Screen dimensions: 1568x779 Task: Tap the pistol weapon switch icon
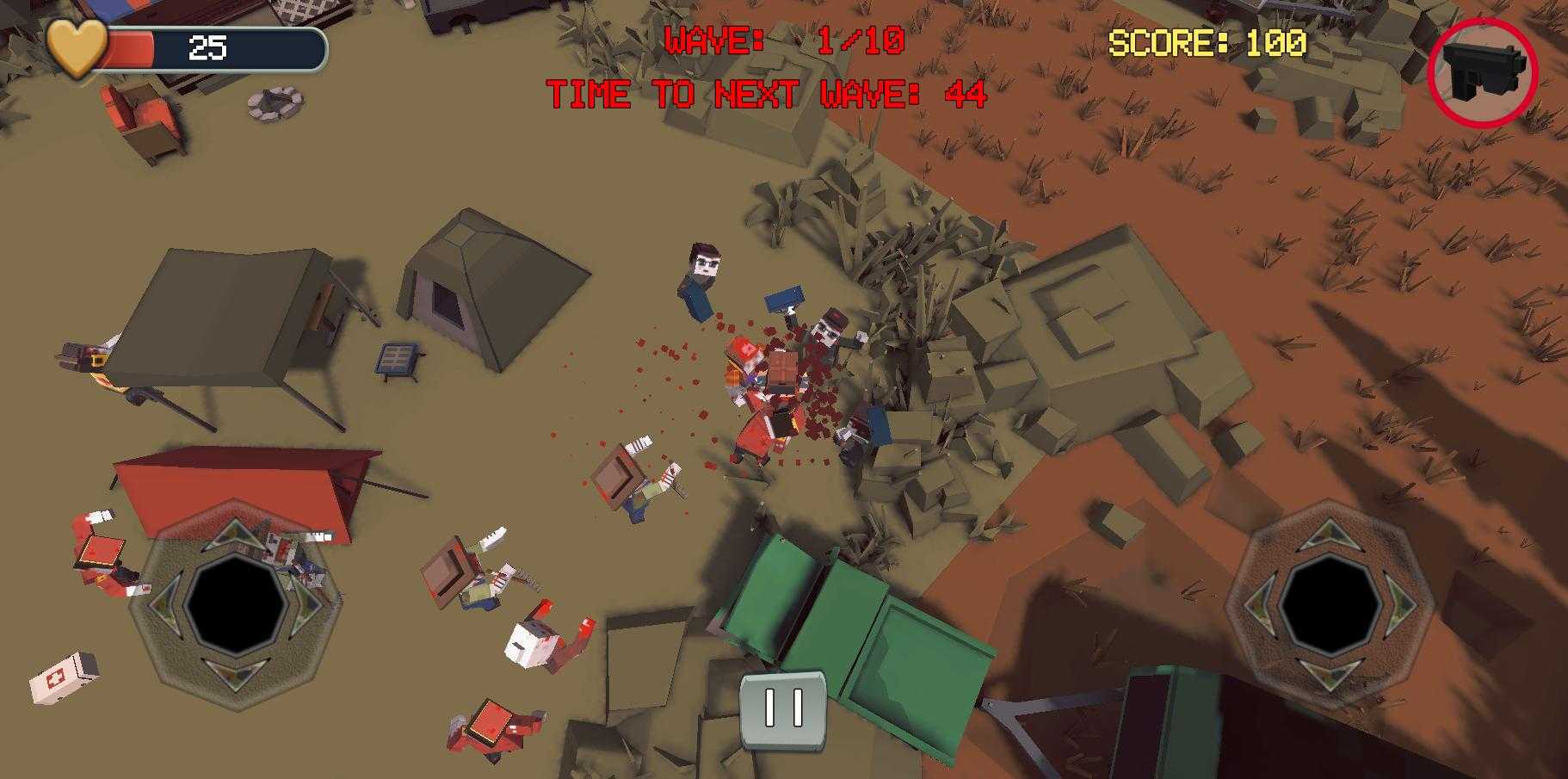pos(1483,73)
